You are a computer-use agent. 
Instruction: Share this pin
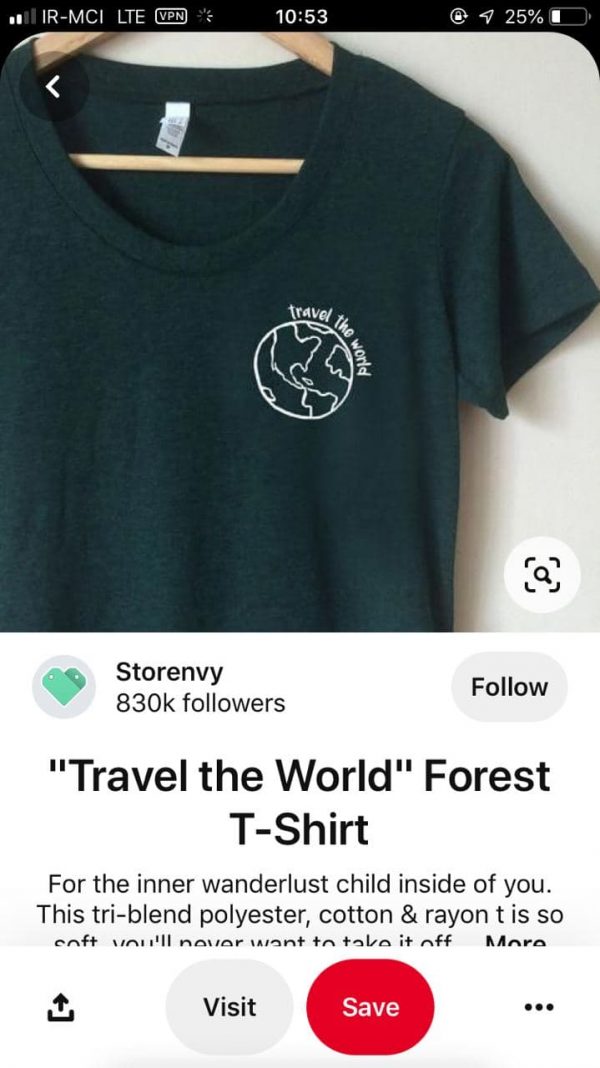[x=60, y=1007]
